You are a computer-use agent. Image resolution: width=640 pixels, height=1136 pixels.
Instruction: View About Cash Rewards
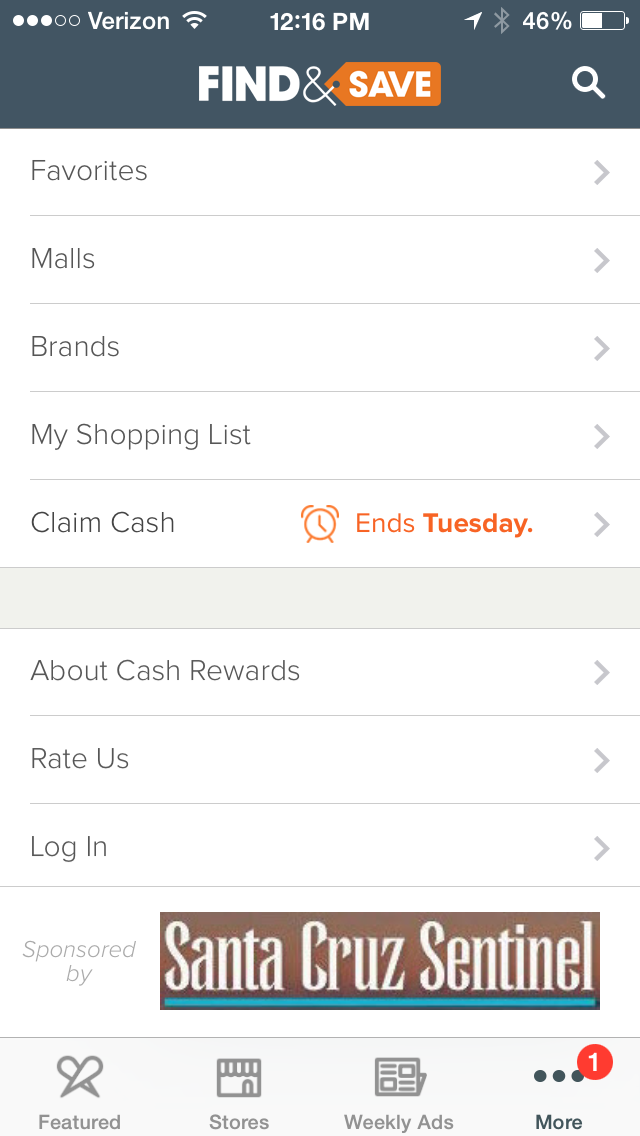(x=320, y=672)
